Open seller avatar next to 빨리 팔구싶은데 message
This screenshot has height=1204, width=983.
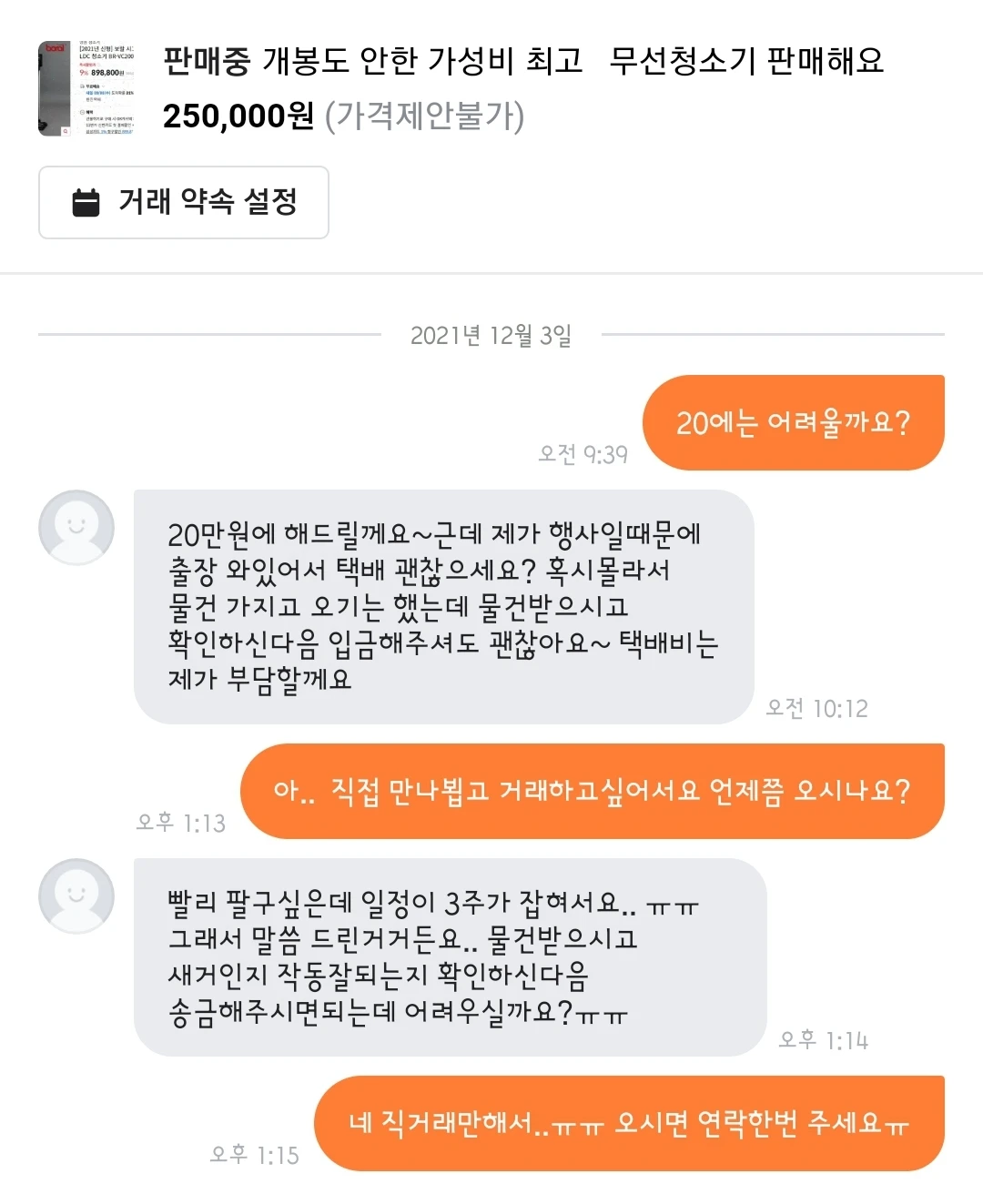[x=76, y=896]
